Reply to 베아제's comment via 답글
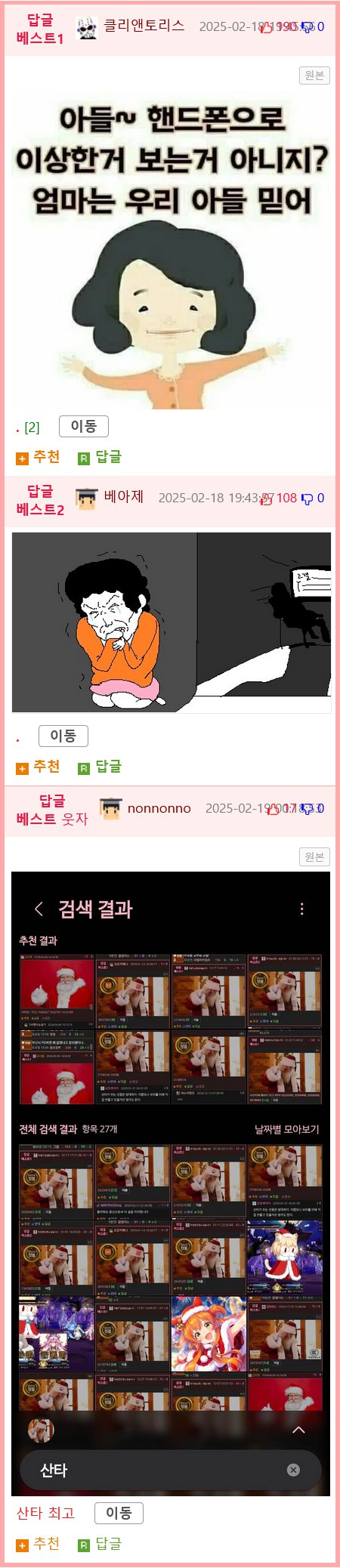 coord(100,767)
